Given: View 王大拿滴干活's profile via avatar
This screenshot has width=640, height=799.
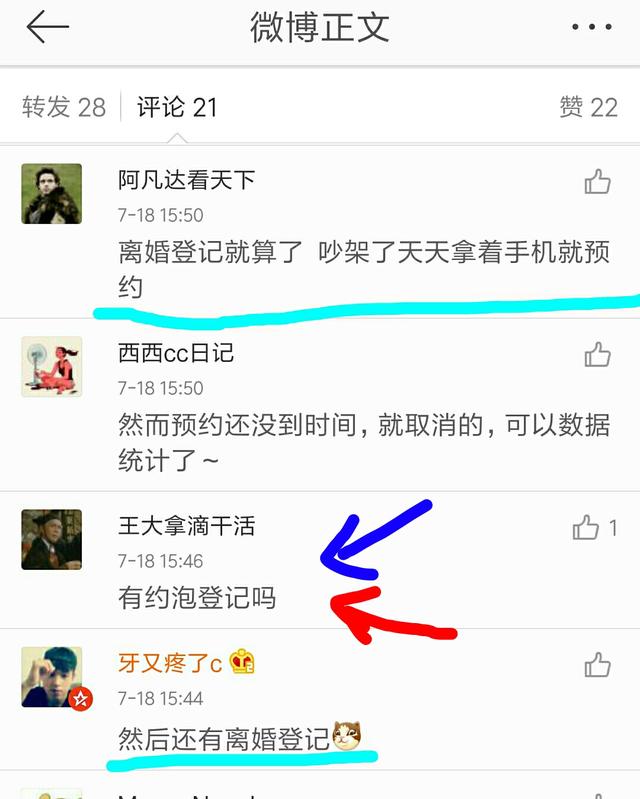Looking at the screenshot, I should click(x=51, y=539).
